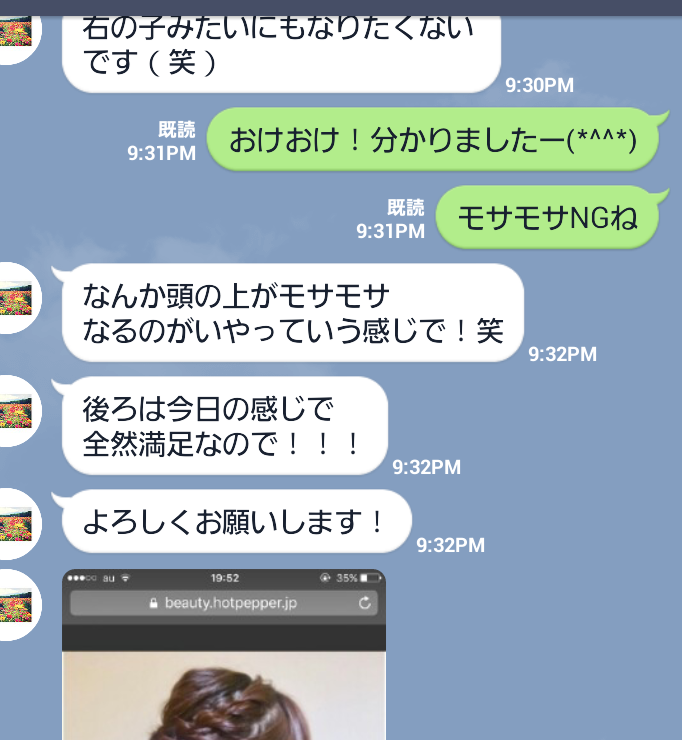This screenshot has width=682, height=740.
Task: Tap the avatar beside 後ろは今日の感じで message
Action: pos(17,410)
